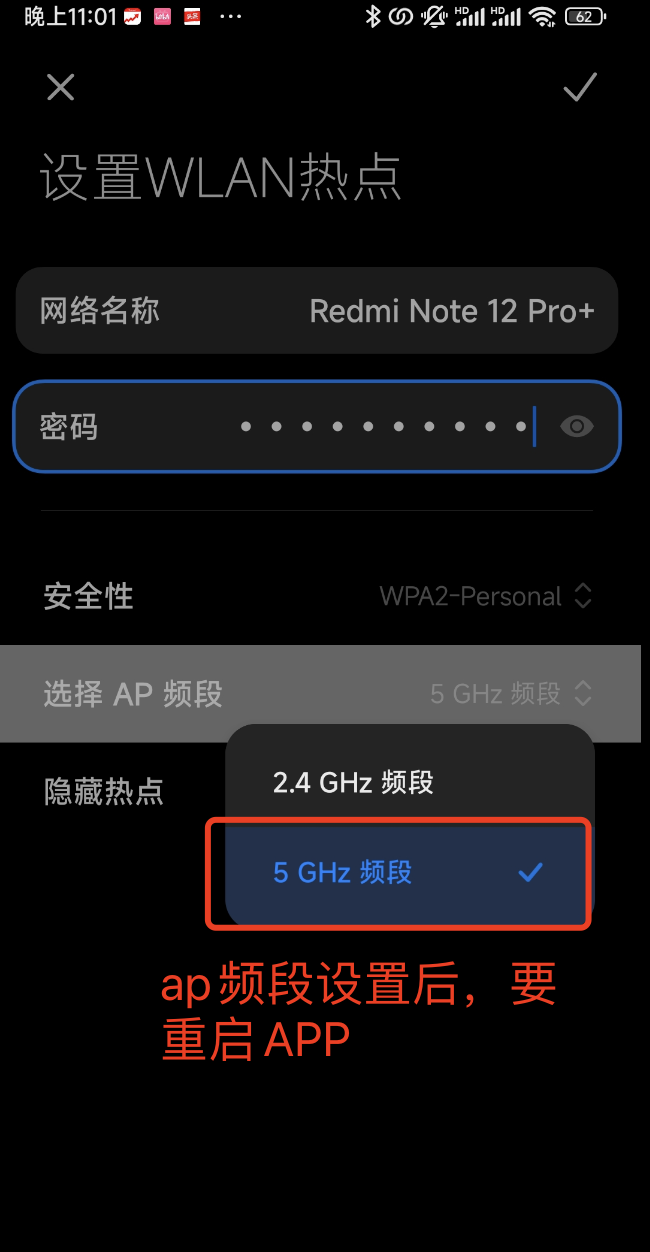Edit the 网络名称 field
Viewport: 650px width, 1252px height.
[317, 310]
